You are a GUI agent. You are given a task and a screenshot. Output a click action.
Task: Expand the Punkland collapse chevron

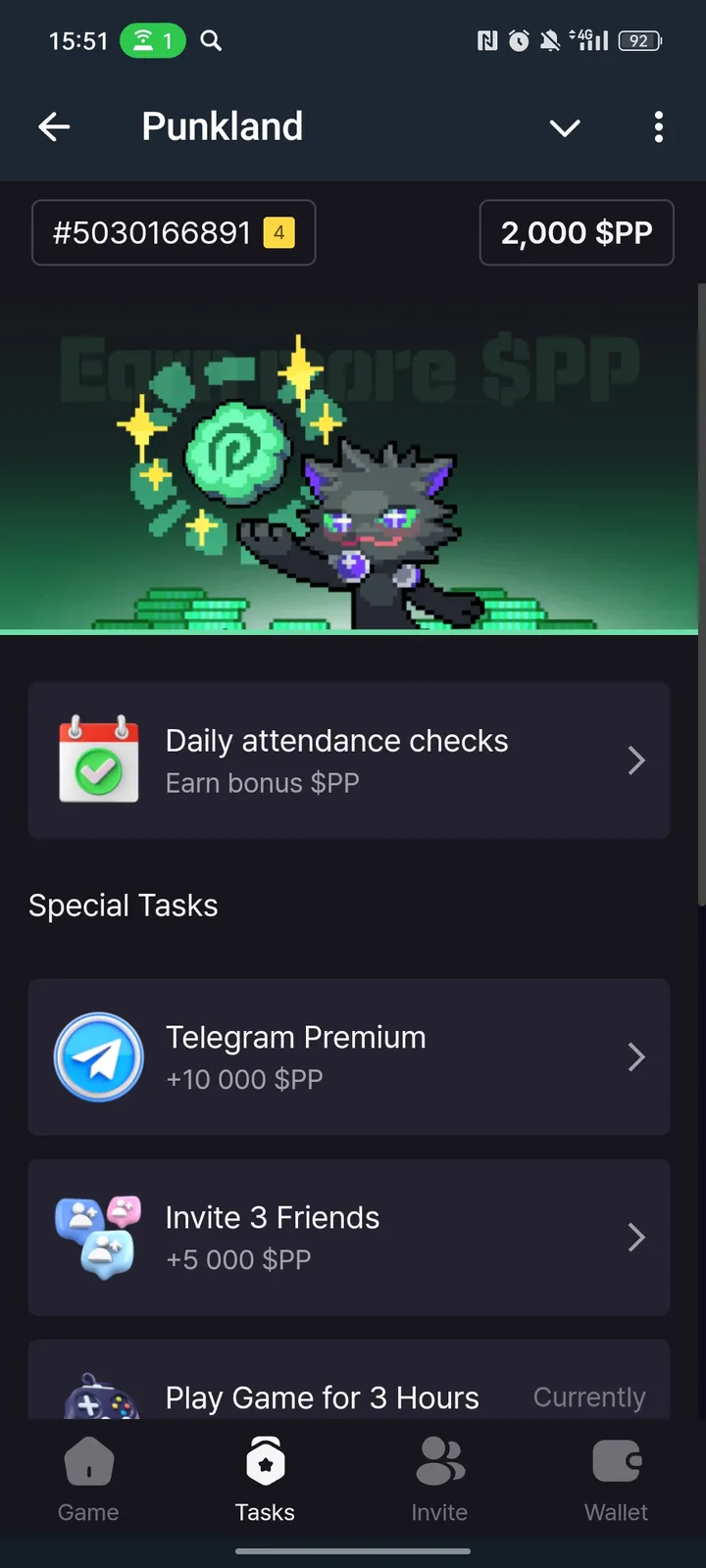point(565,127)
